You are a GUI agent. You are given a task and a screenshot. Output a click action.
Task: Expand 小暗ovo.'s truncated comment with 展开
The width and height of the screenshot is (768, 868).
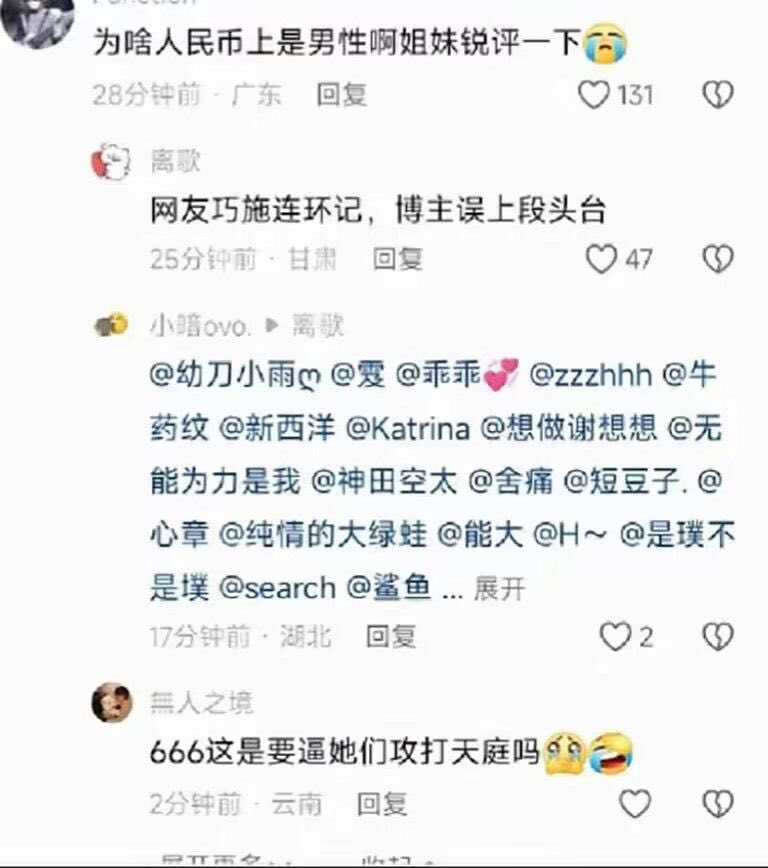coord(499,589)
